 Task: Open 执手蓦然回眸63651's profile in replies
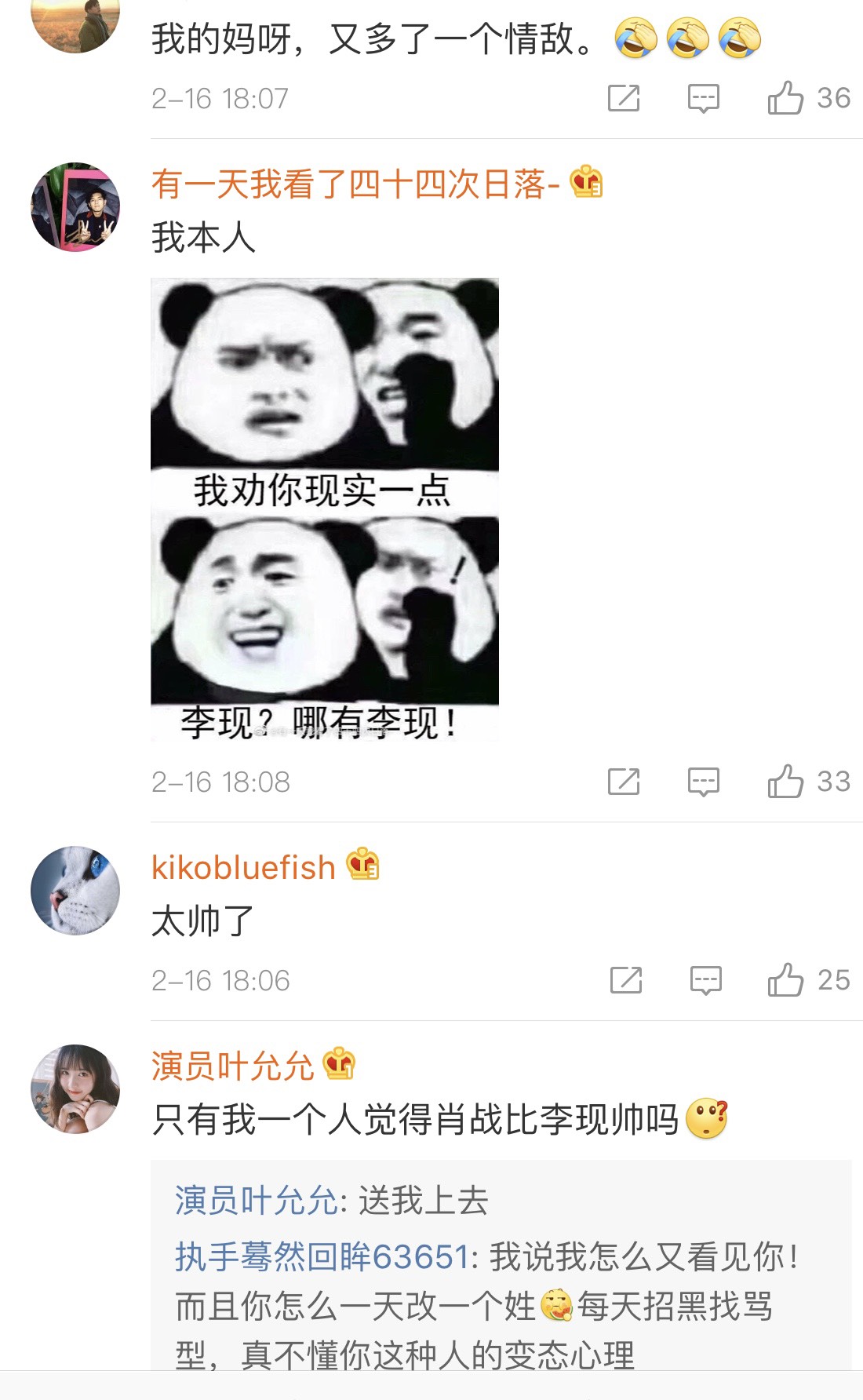point(322,1257)
